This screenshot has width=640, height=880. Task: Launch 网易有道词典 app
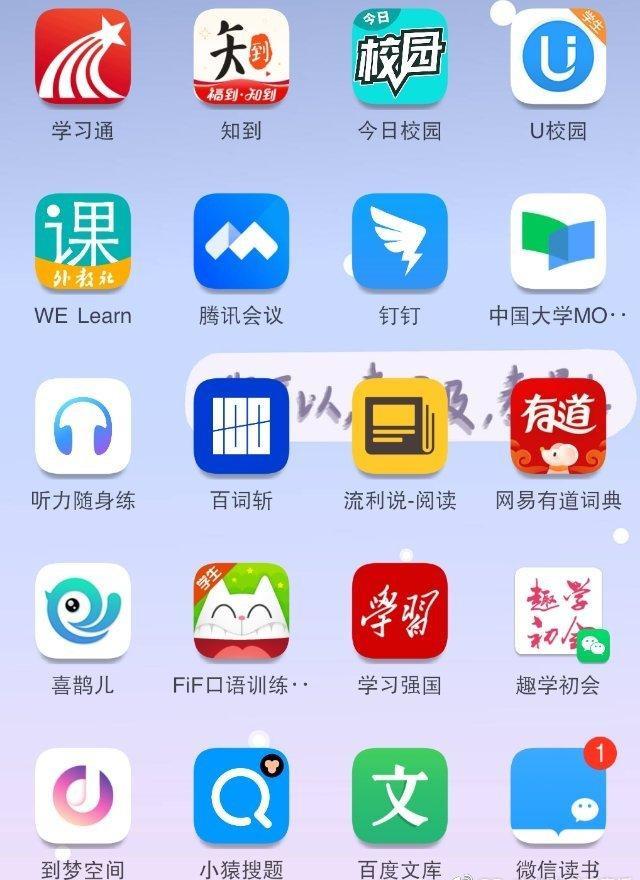coord(558,427)
